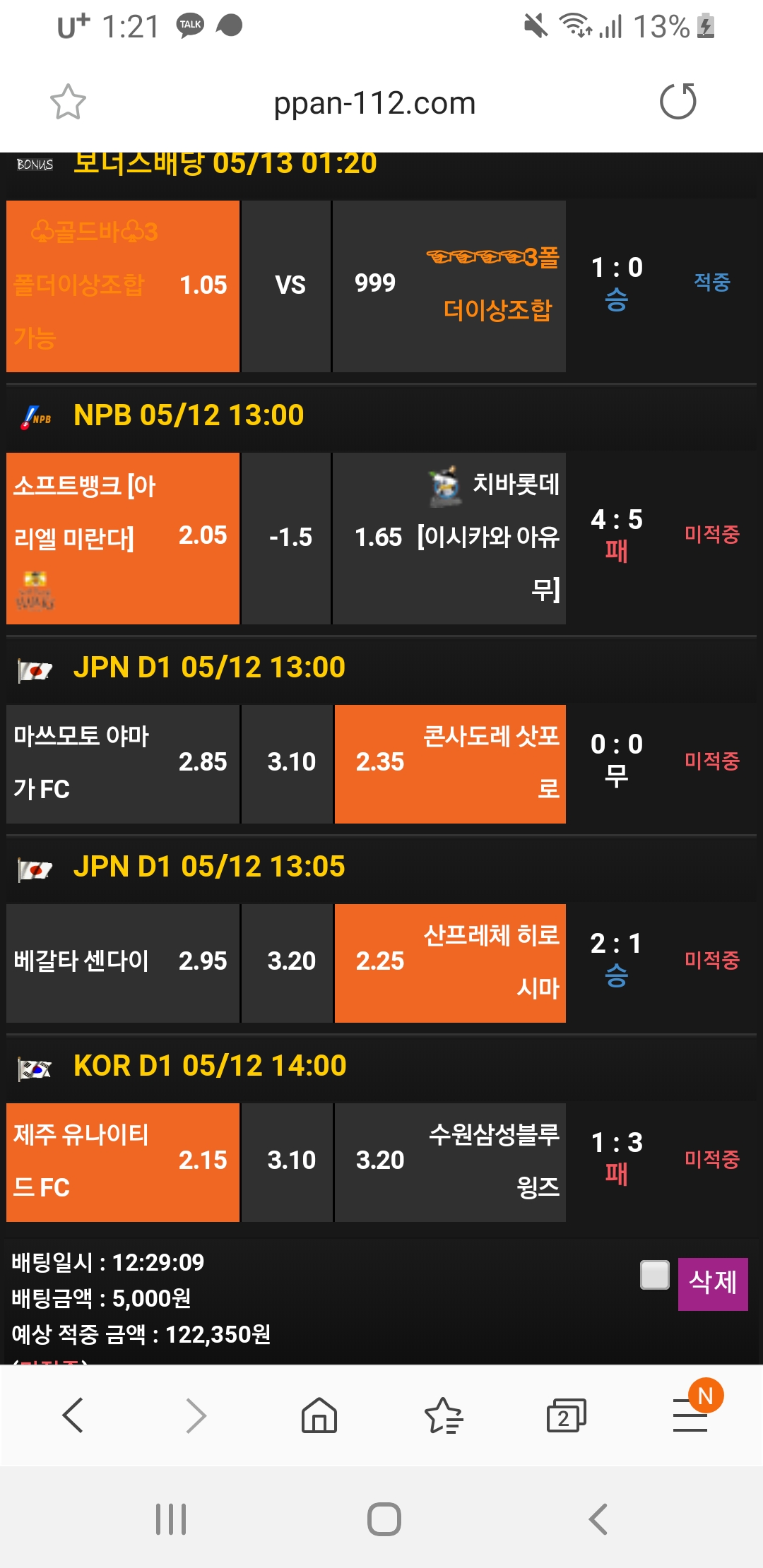
Task: Open the browser menu
Action: coord(690,1415)
